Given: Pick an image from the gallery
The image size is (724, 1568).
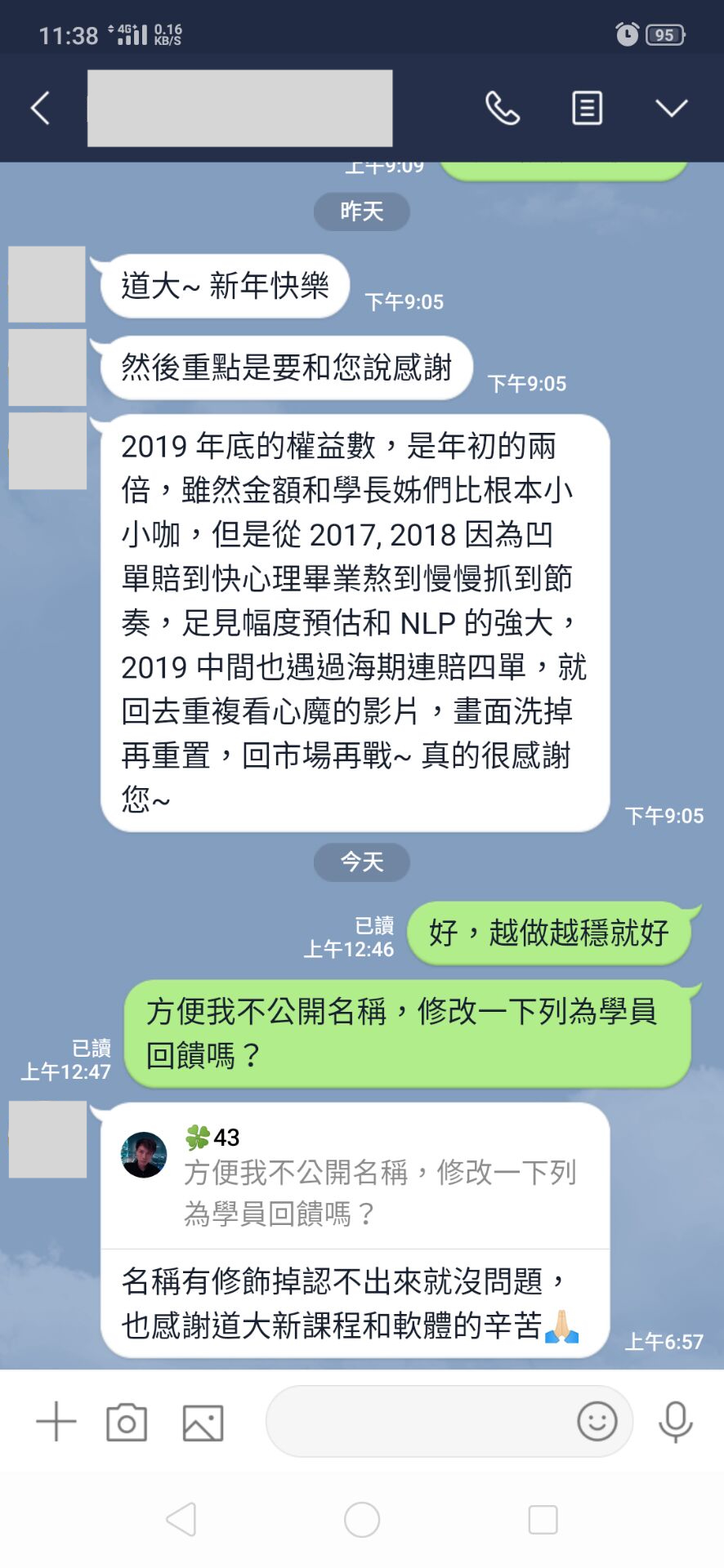Looking at the screenshot, I should pos(202,1423).
